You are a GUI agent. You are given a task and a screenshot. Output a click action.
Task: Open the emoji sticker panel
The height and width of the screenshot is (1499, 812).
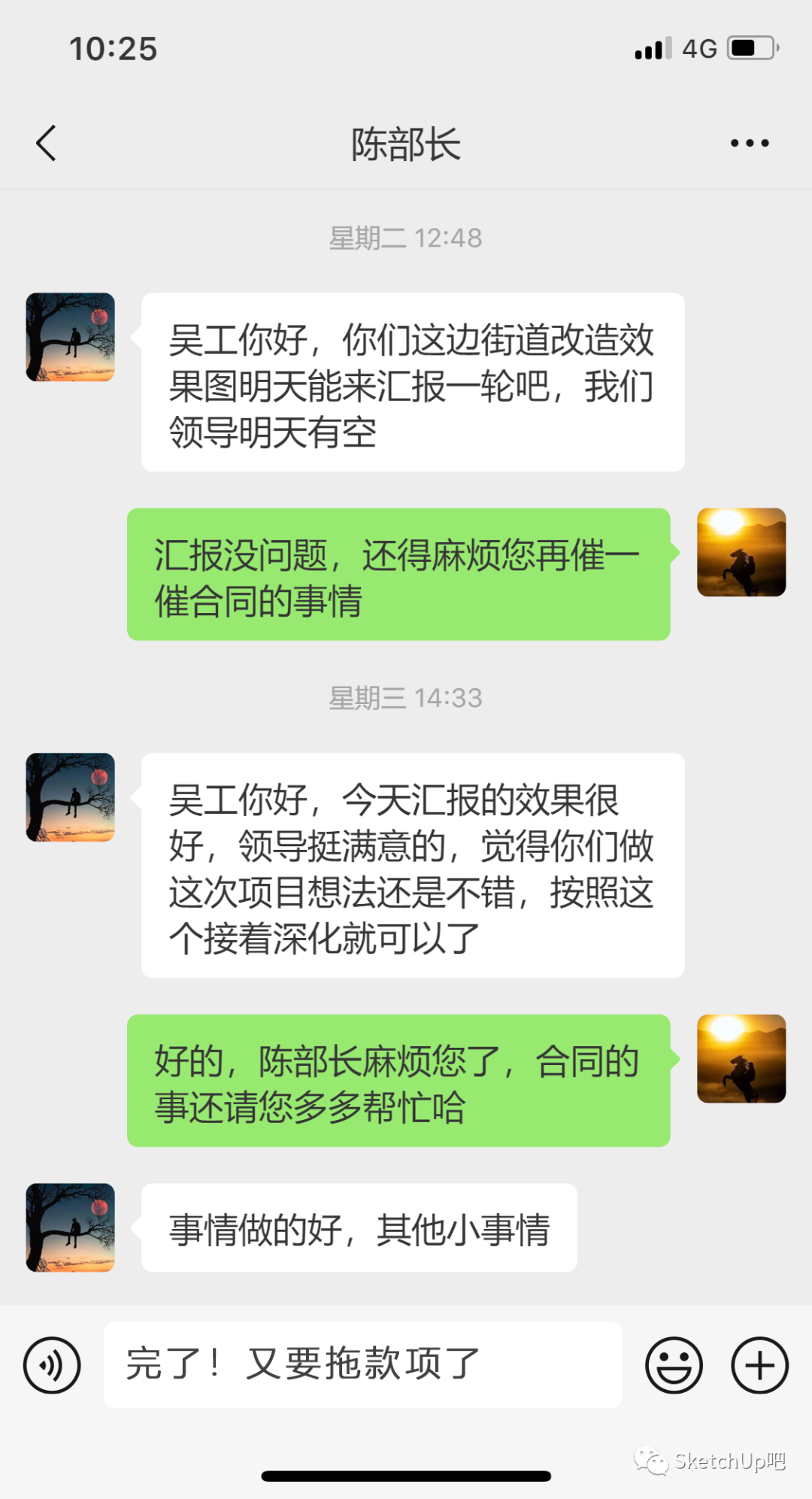pos(674,1365)
